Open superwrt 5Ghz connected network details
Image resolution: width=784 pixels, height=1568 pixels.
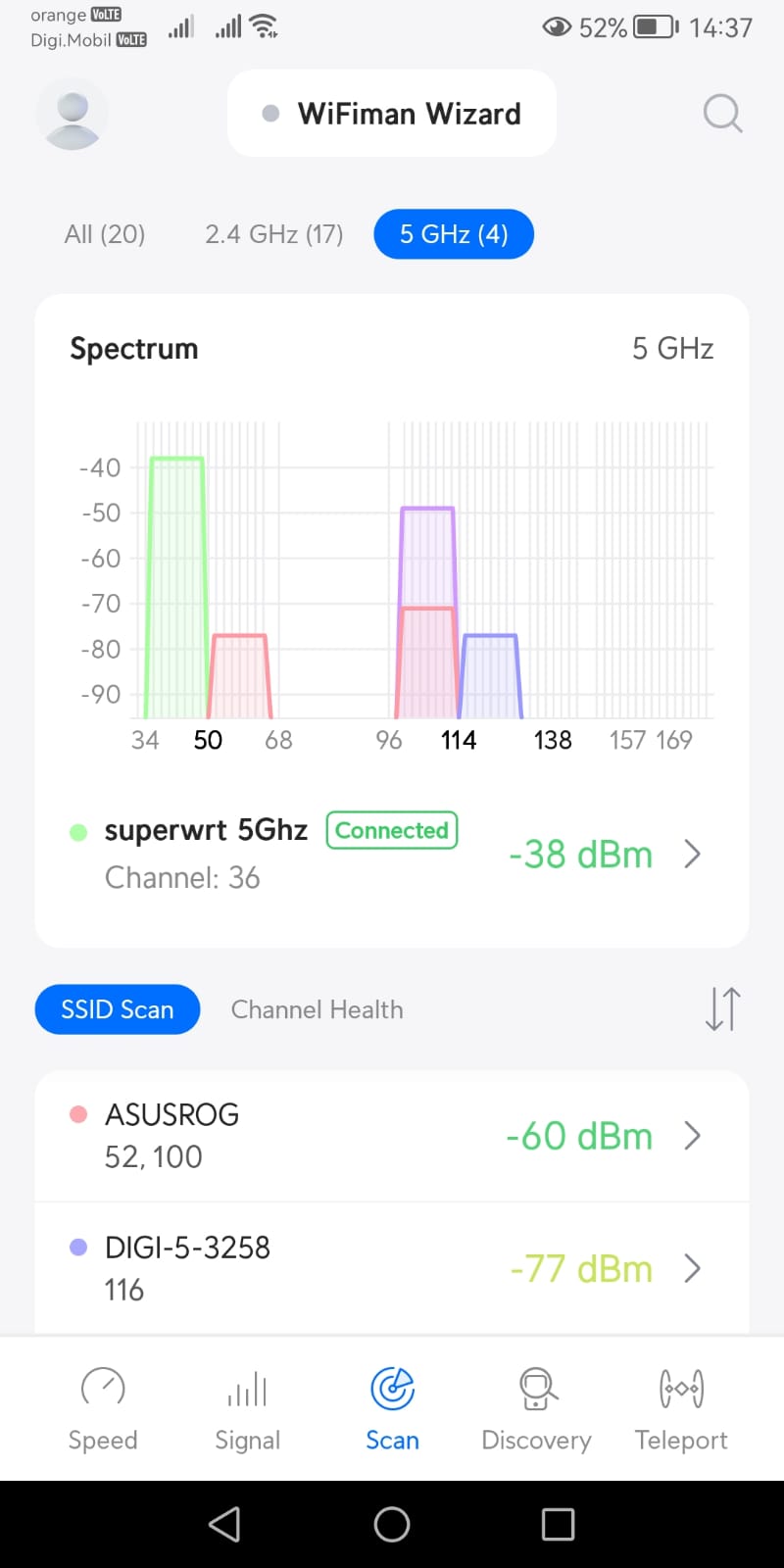point(392,854)
